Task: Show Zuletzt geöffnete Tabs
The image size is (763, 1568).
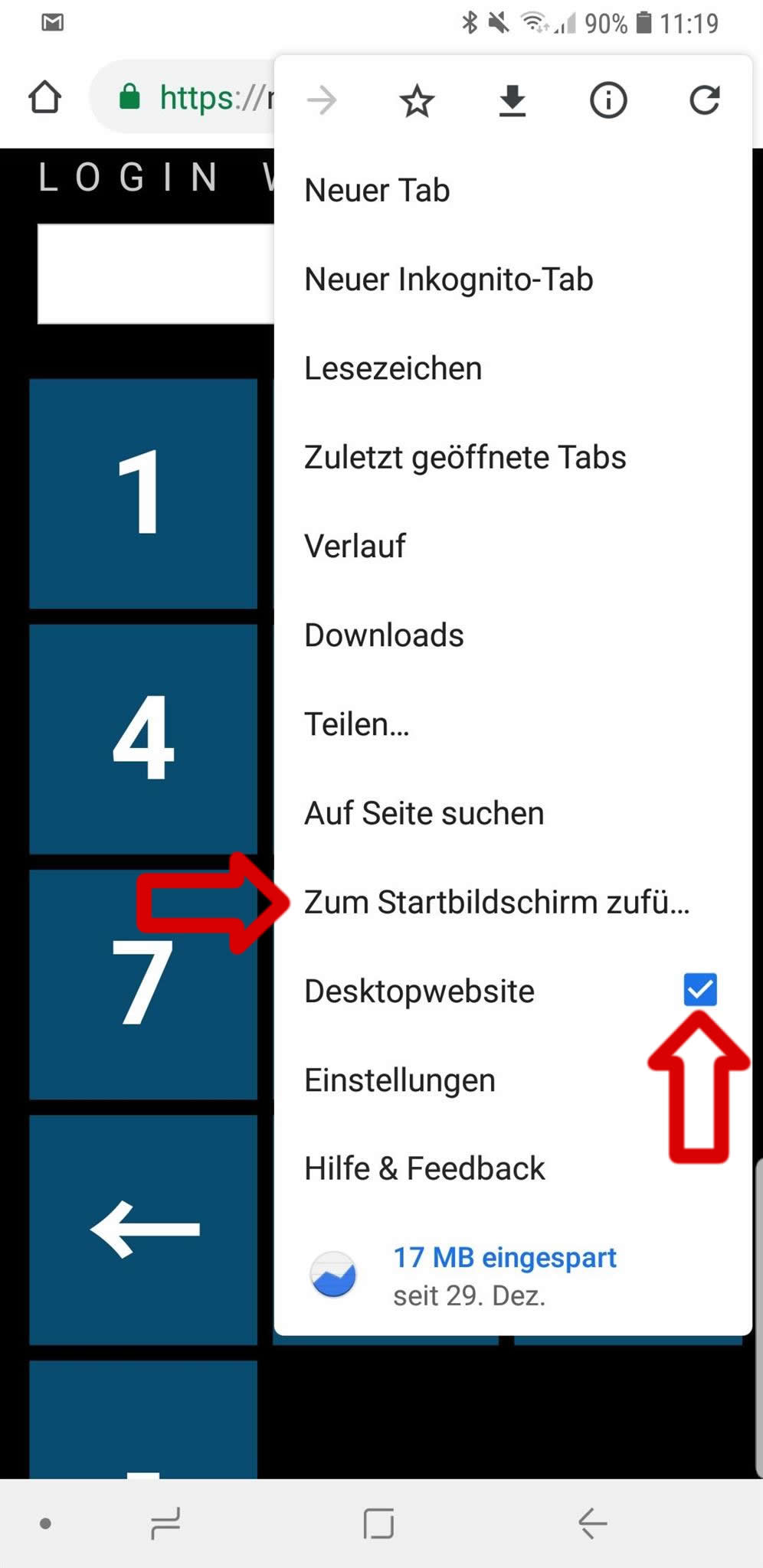Action: click(464, 457)
